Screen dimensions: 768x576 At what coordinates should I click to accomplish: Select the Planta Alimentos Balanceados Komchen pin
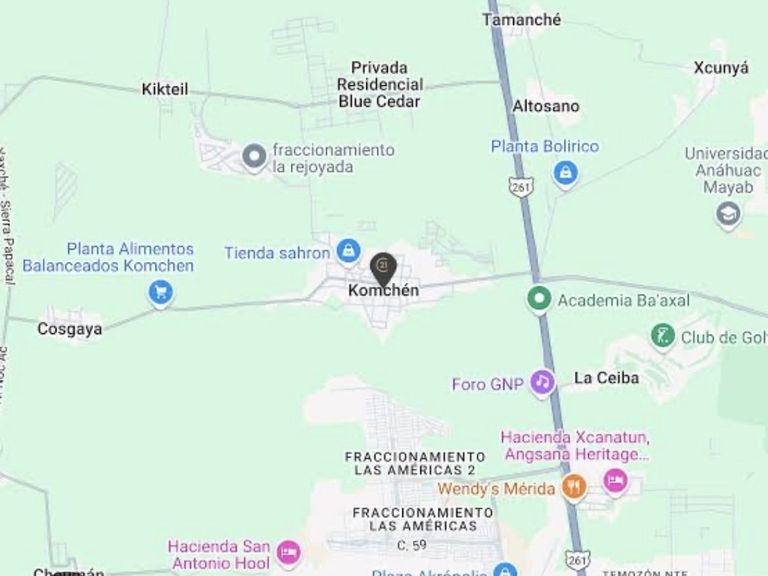click(x=160, y=292)
